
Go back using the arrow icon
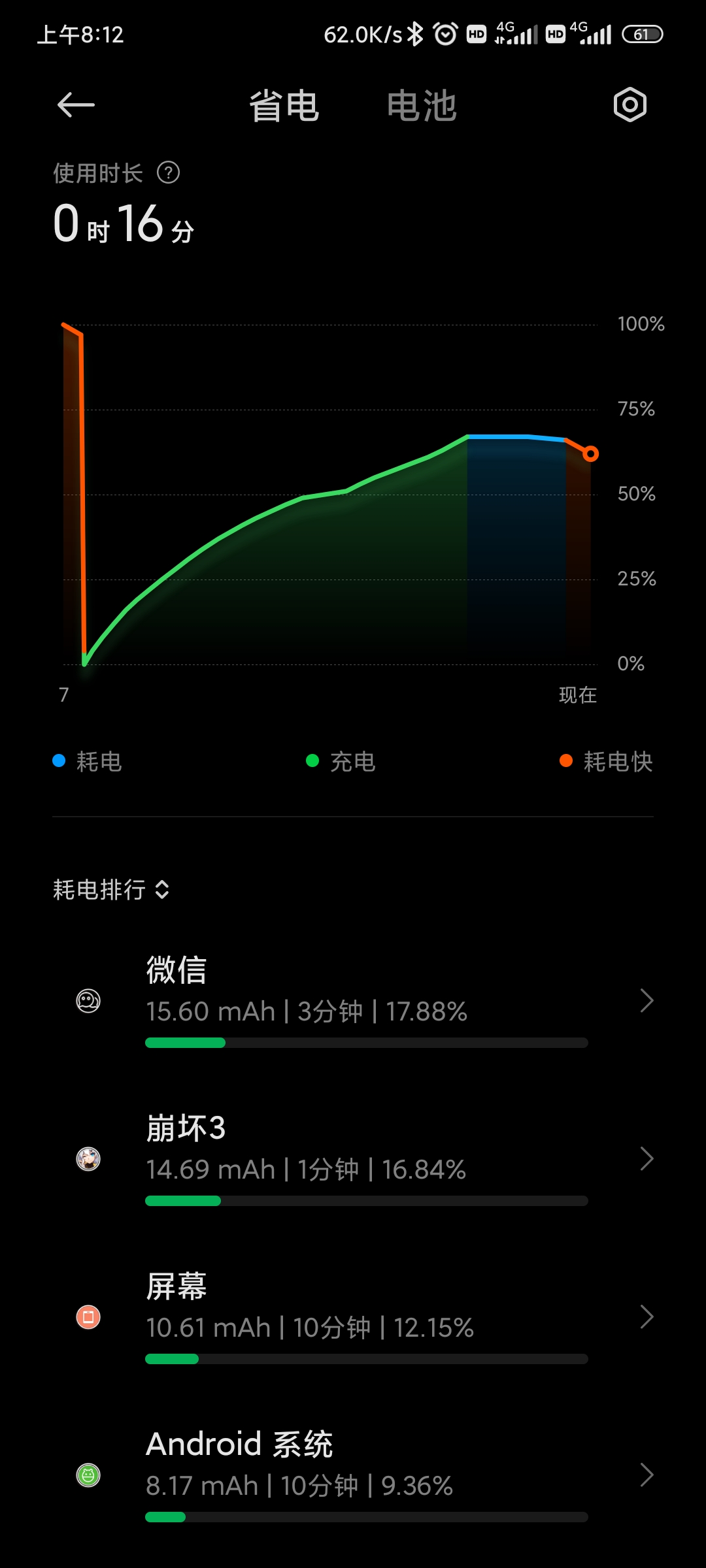point(76,105)
